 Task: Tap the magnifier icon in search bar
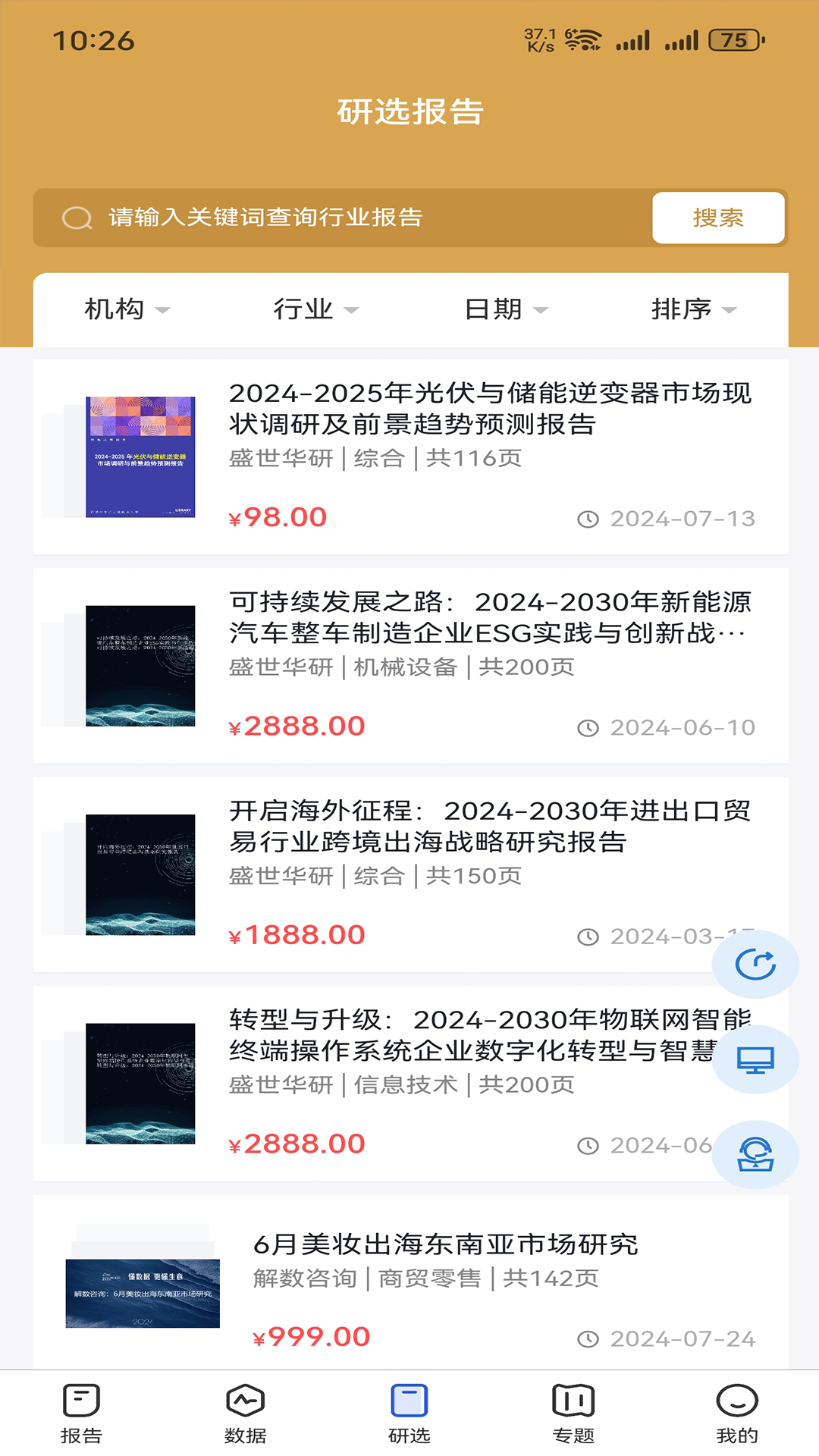(75, 218)
